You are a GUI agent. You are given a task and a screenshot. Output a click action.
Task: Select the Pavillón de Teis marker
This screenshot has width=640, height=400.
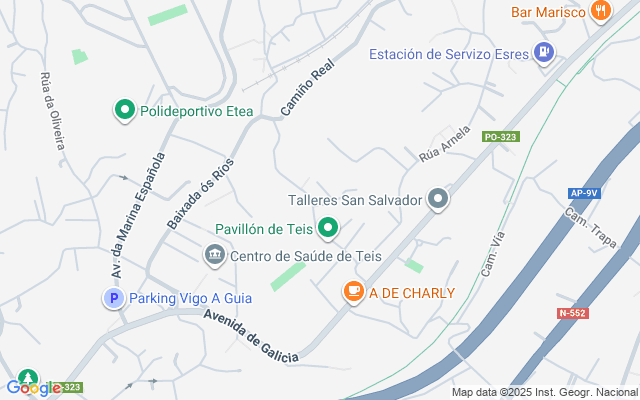click(327, 230)
